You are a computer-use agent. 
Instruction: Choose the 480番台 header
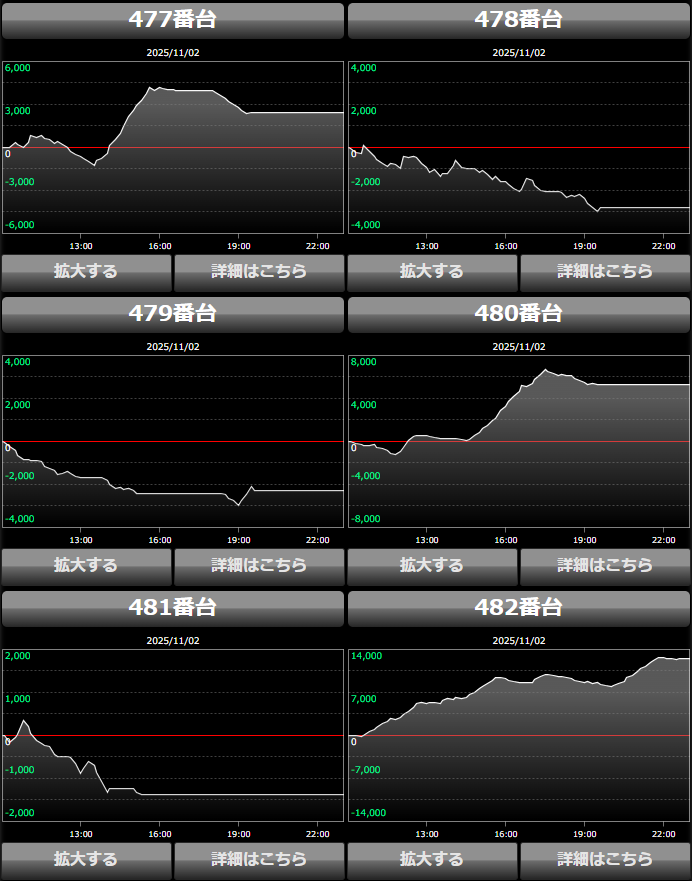click(519, 314)
